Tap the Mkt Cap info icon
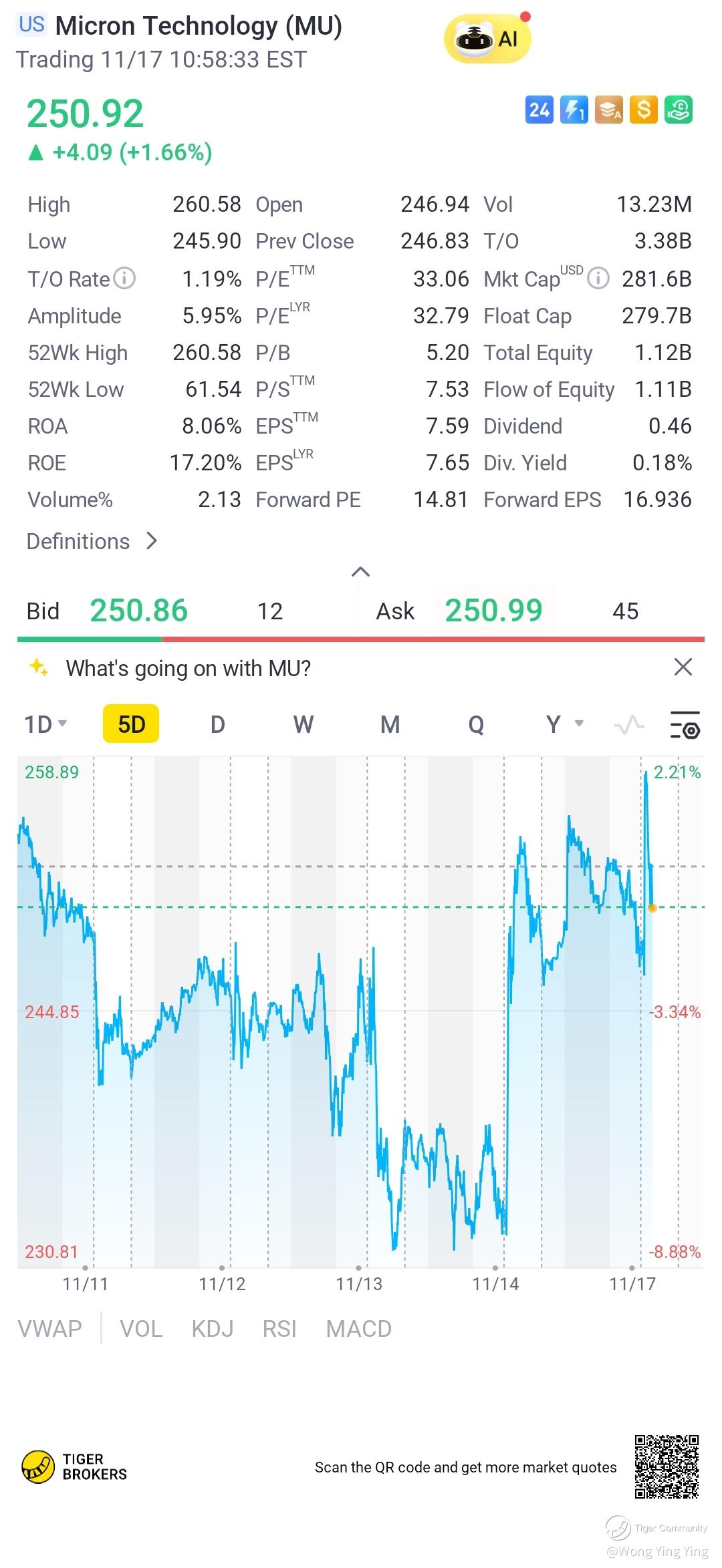 point(598,278)
